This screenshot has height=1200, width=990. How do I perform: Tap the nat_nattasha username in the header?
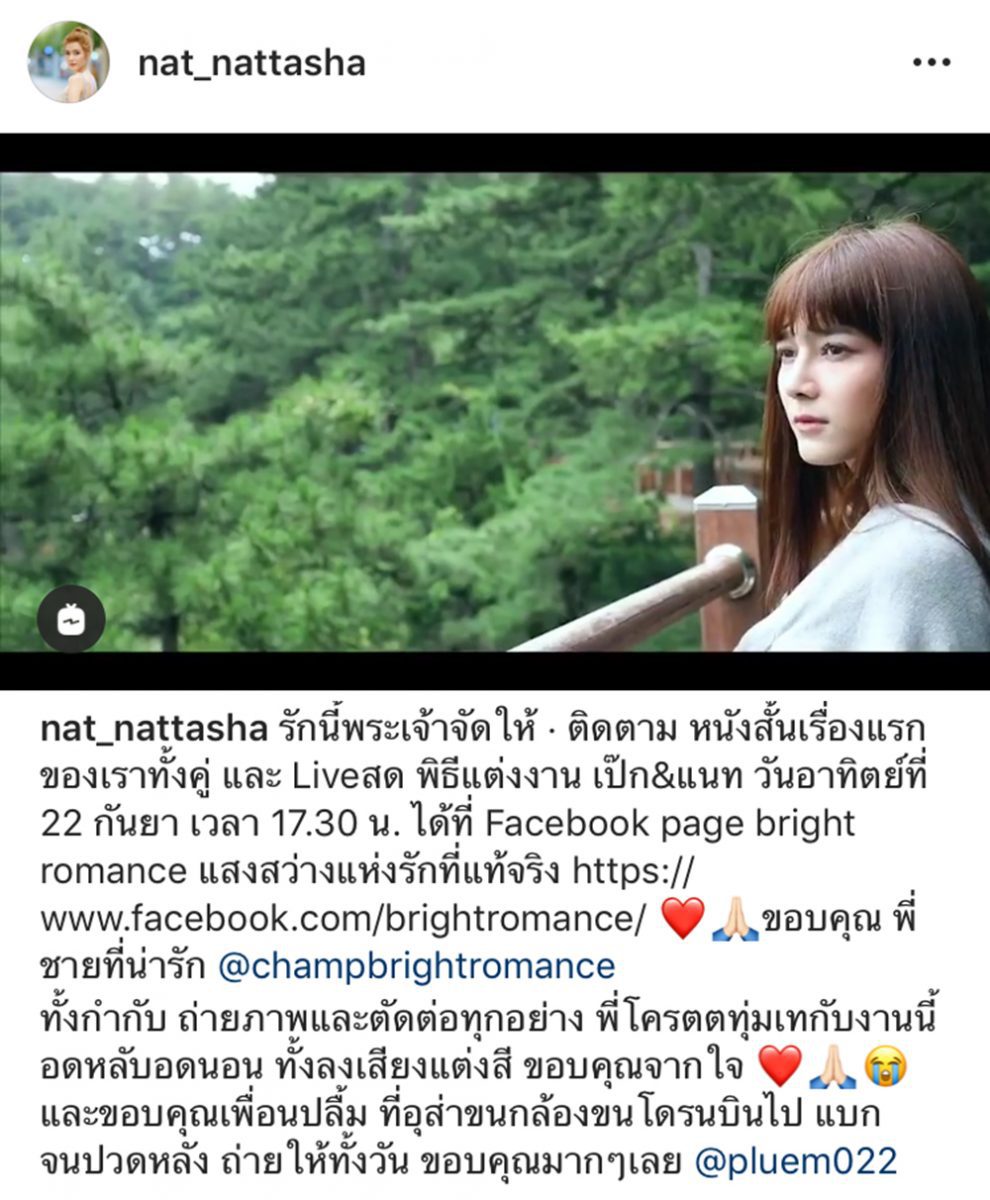click(251, 63)
